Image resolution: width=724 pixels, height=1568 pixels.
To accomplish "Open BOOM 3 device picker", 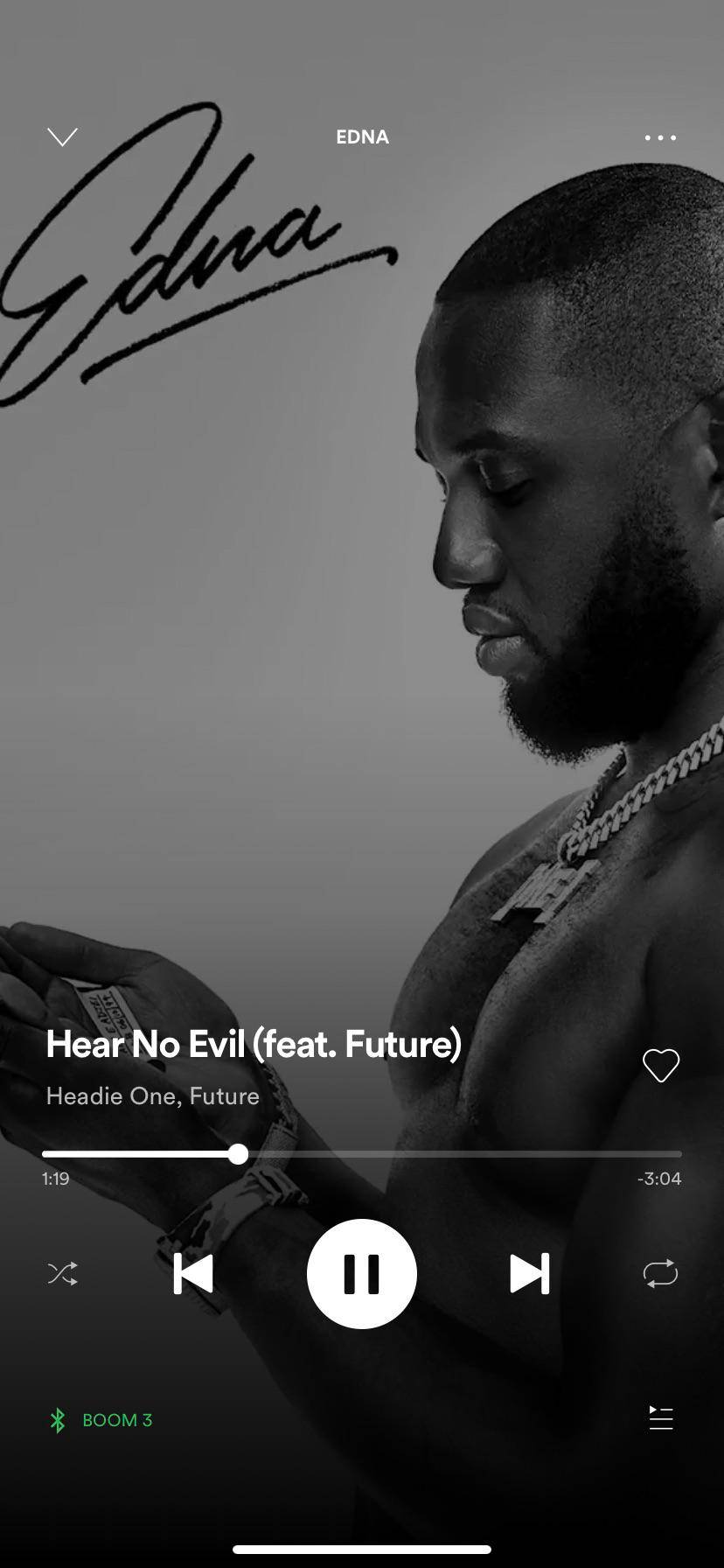I will 101,1420.
